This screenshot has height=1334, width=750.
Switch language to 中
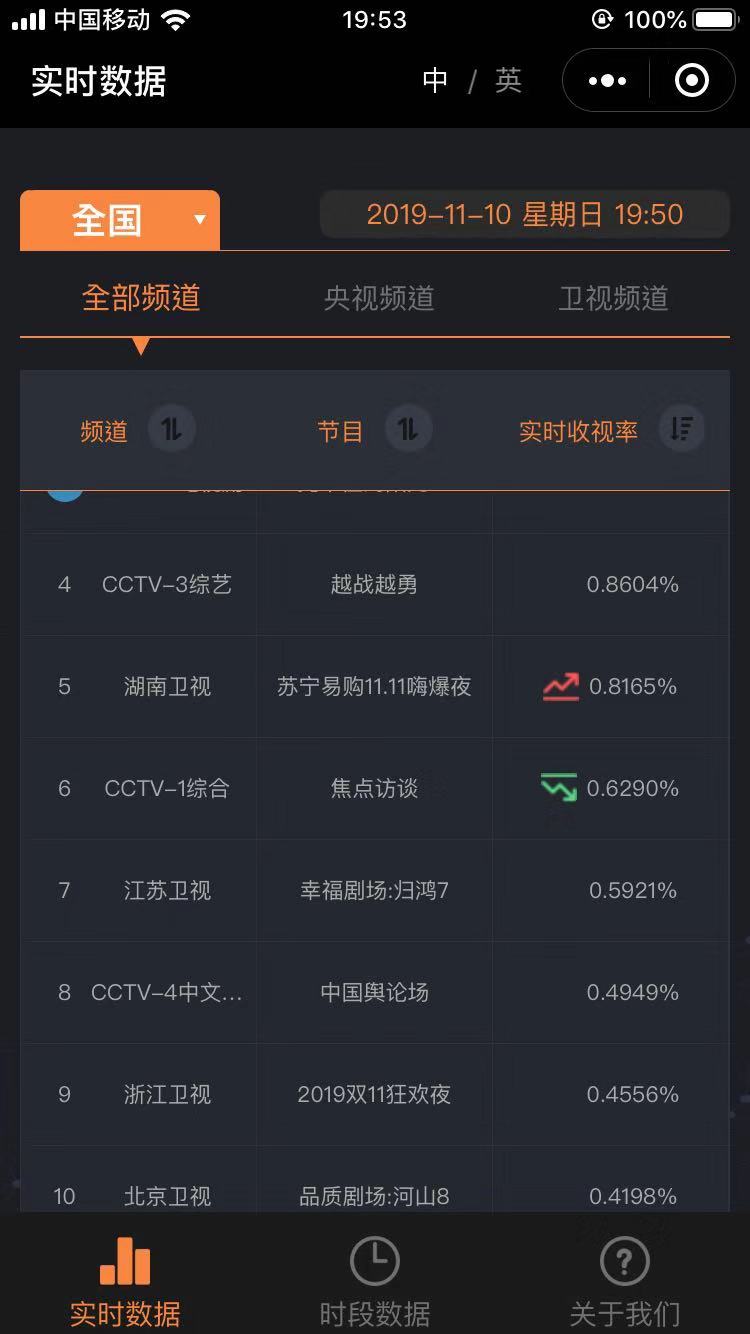tap(435, 81)
